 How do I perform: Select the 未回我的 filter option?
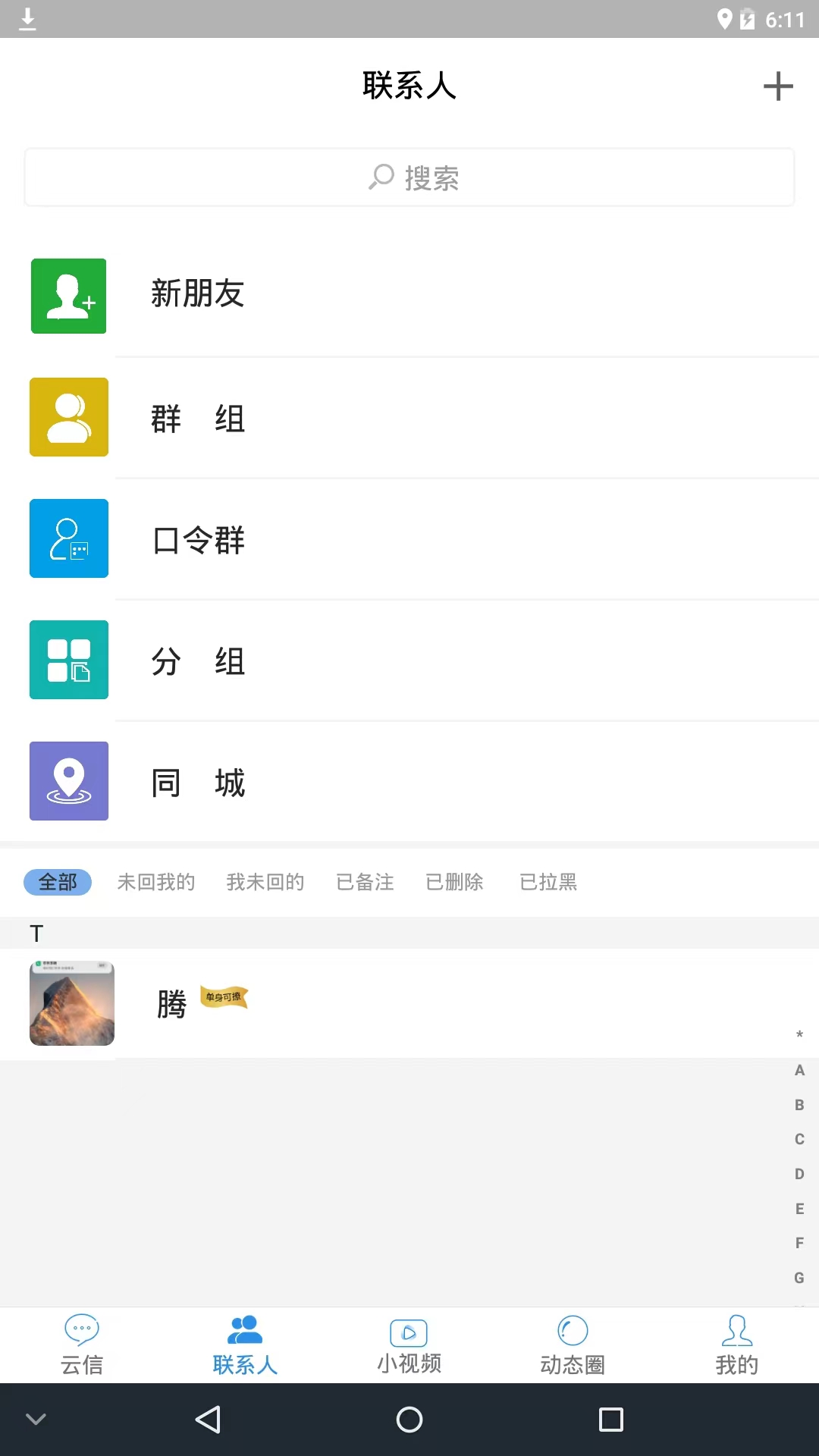click(156, 881)
